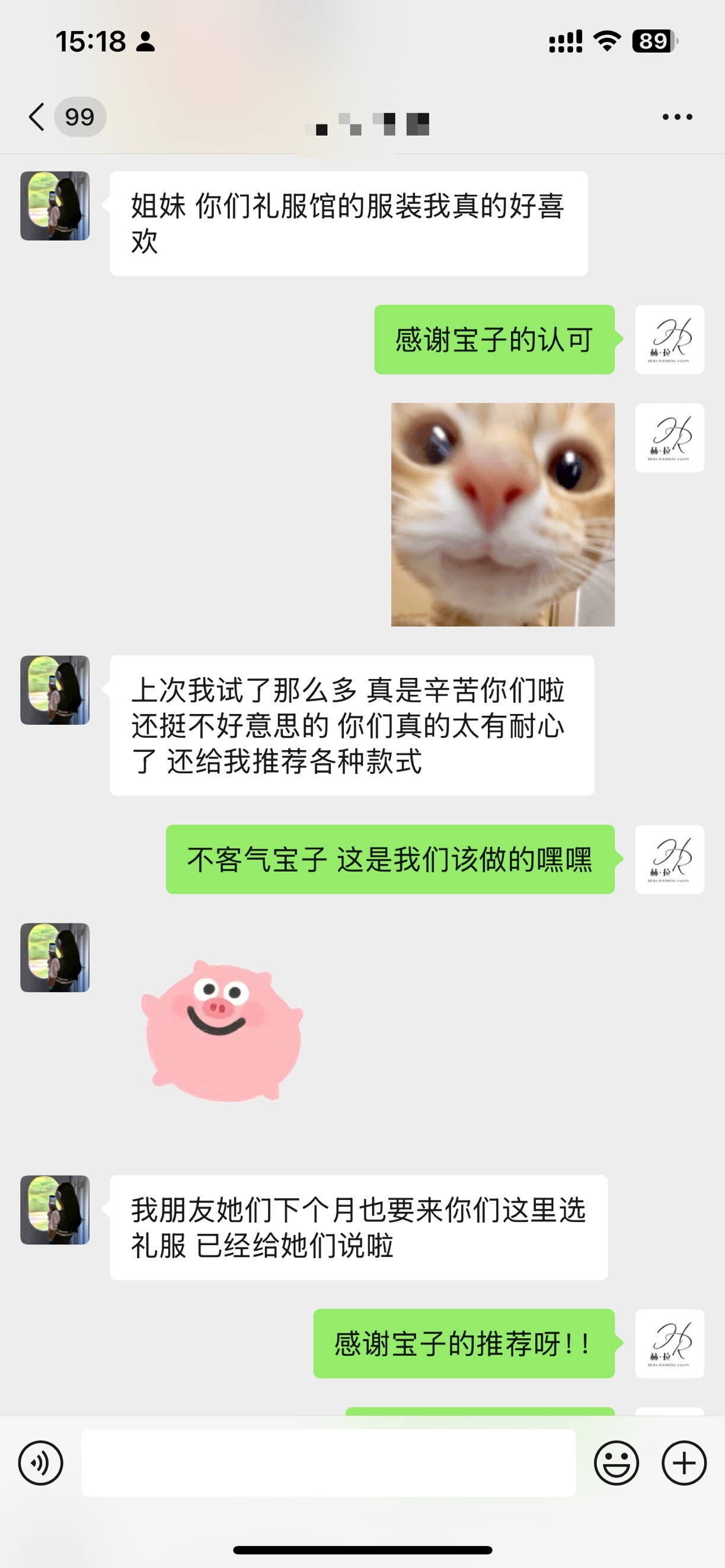This screenshot has width=725, height=1568.
Task: Focus the message text field
Action: [328, 1463]
